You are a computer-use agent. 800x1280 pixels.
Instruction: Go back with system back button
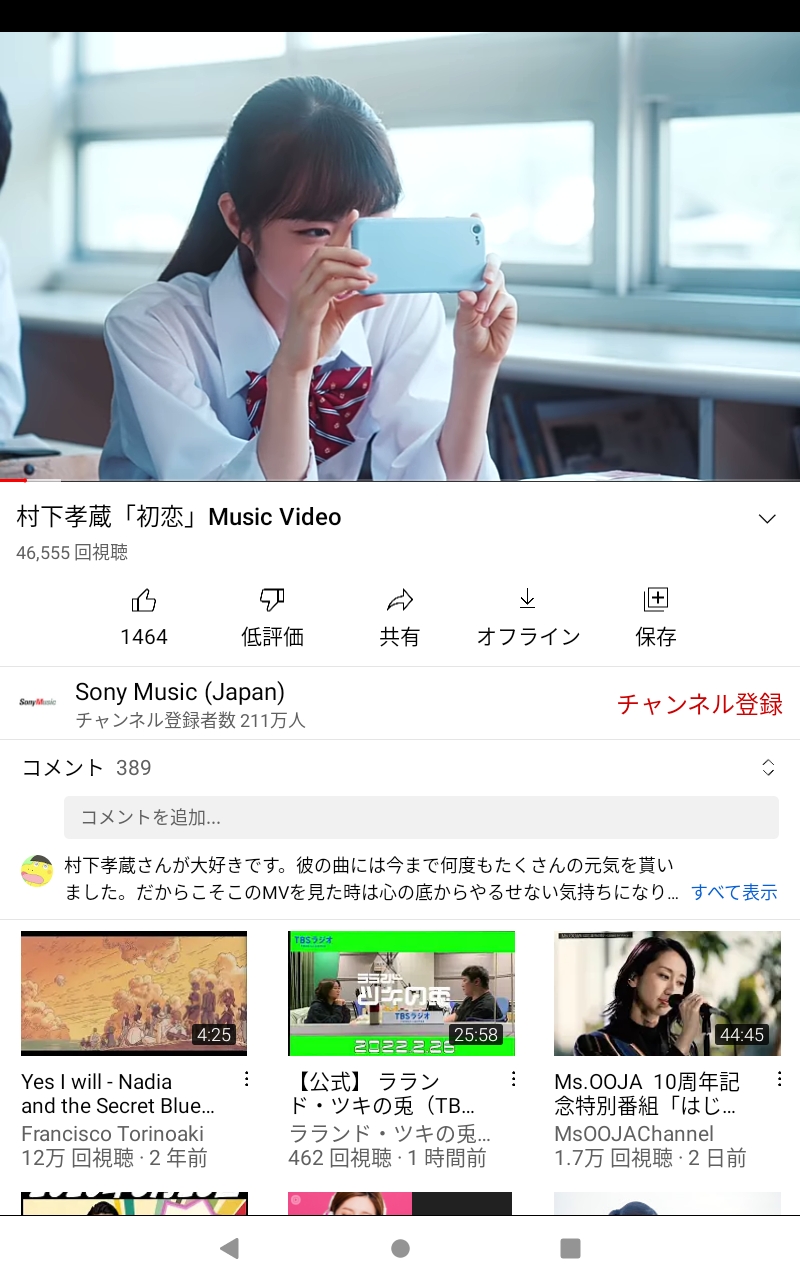point(230,1248)
